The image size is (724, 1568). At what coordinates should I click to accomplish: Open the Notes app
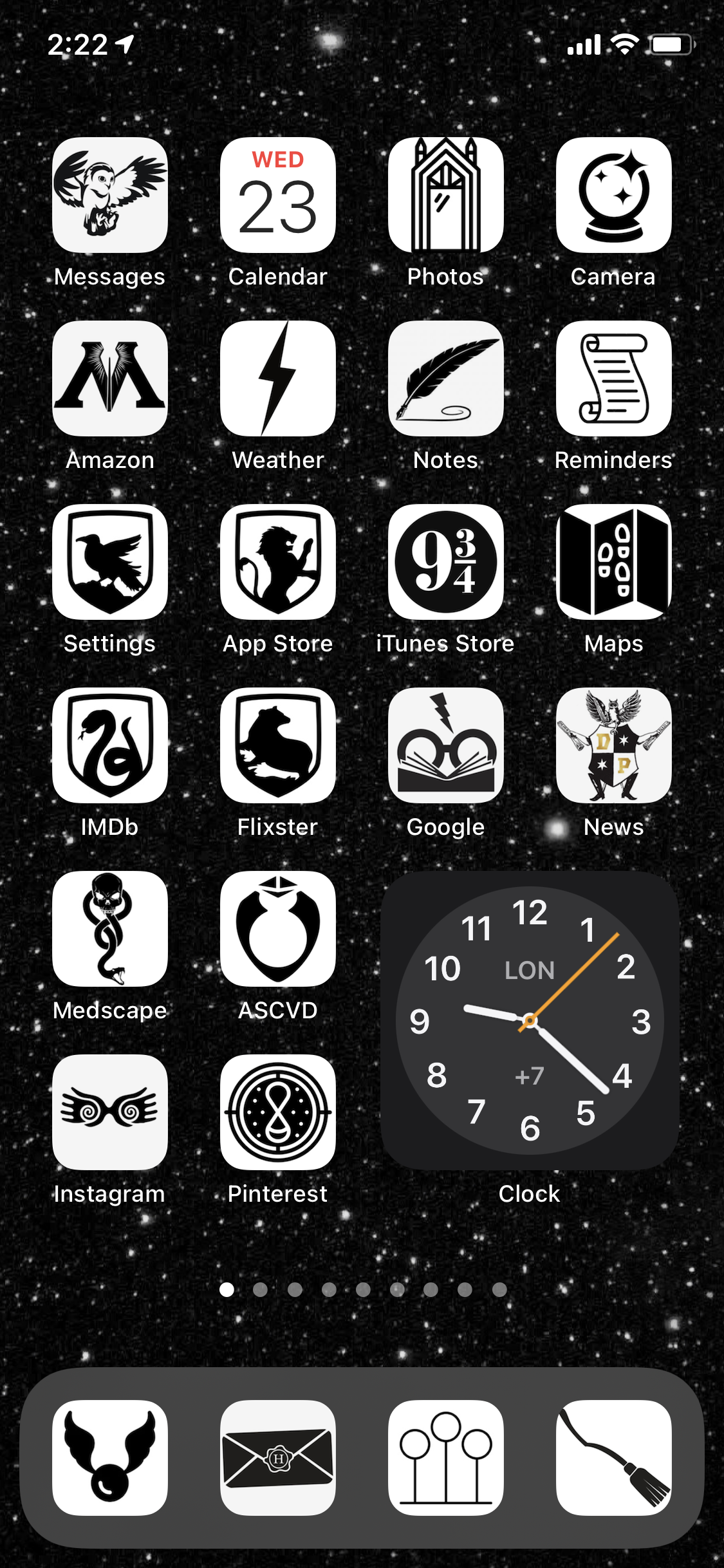[446, 378]
